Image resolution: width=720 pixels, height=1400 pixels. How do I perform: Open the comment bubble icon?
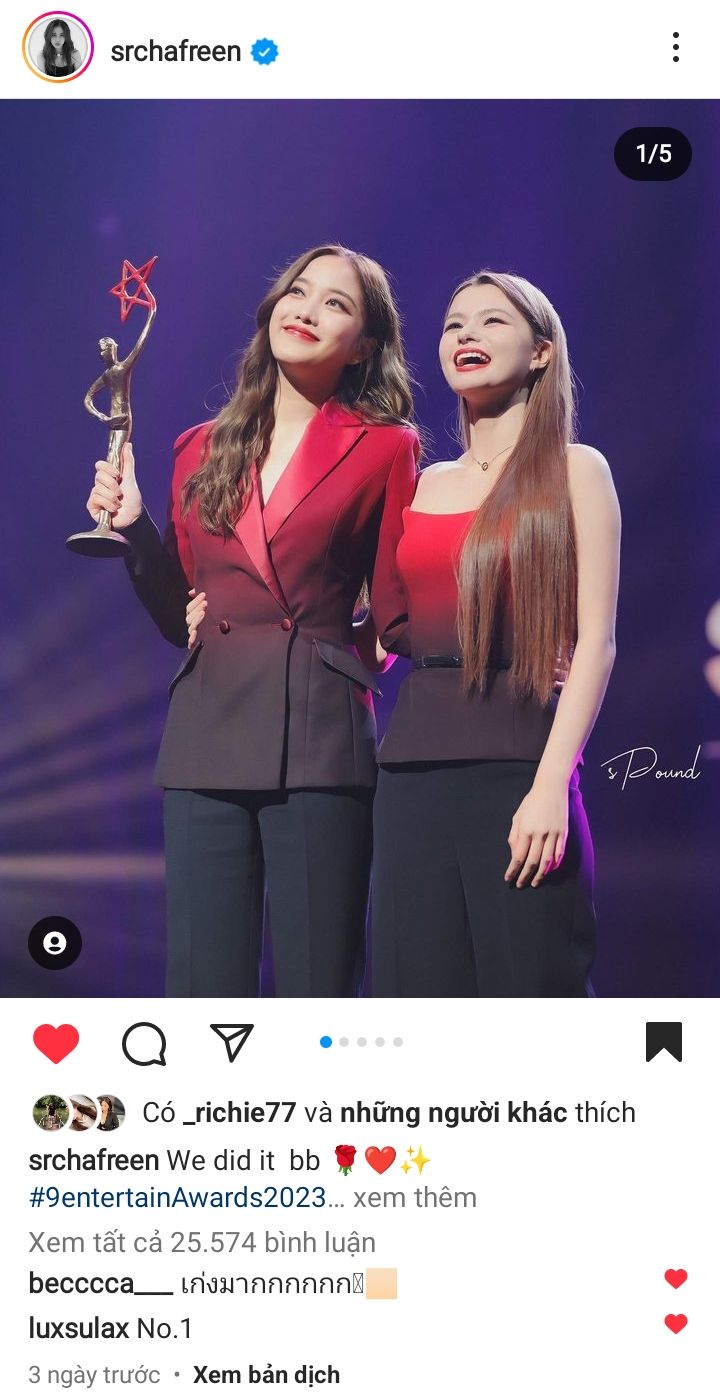[x=144, y=1043]
